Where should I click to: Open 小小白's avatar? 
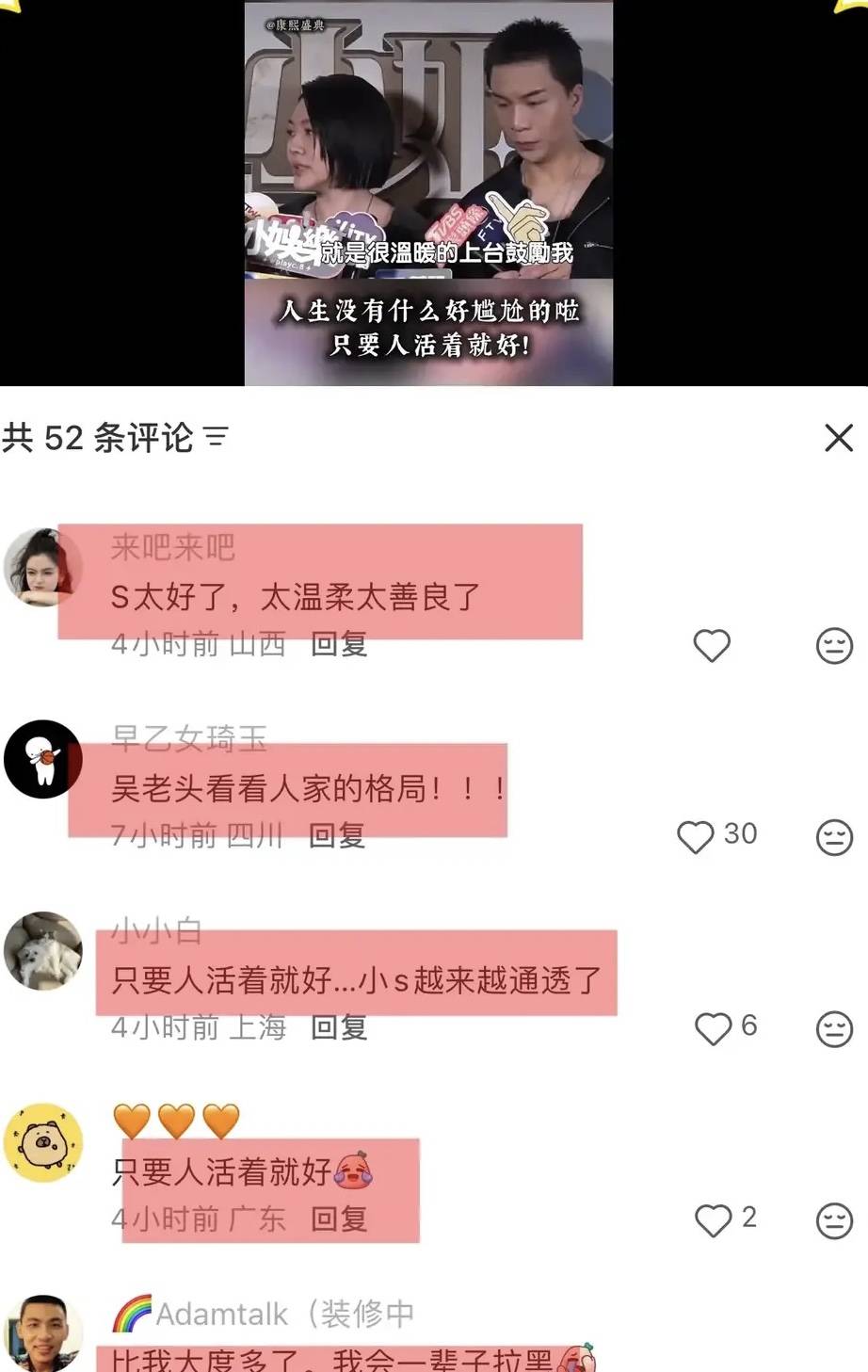pos(43,951)
